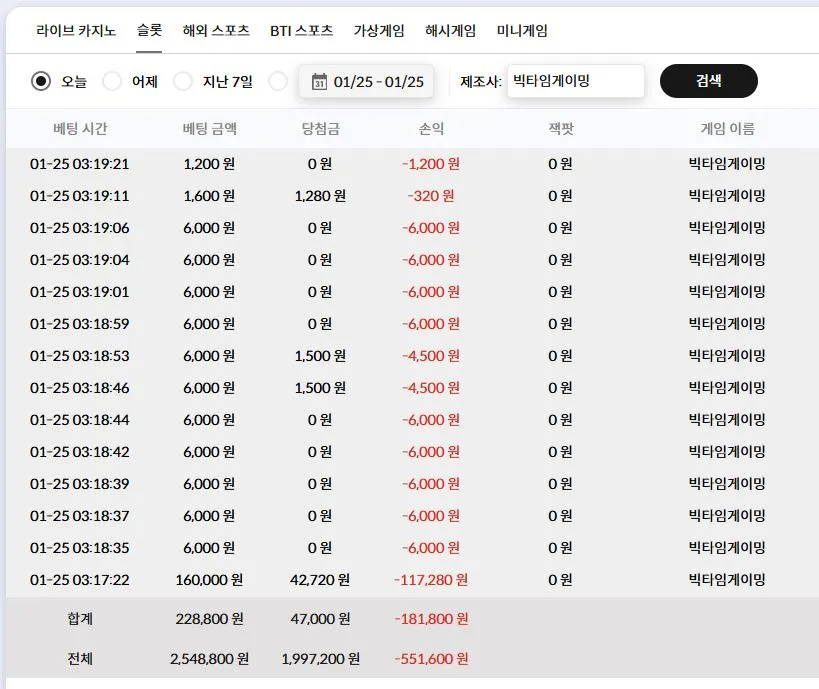Open the 01/25 - 01/25 date picker
The width and height of the screenshot is (819, 689).
[366, 81]
